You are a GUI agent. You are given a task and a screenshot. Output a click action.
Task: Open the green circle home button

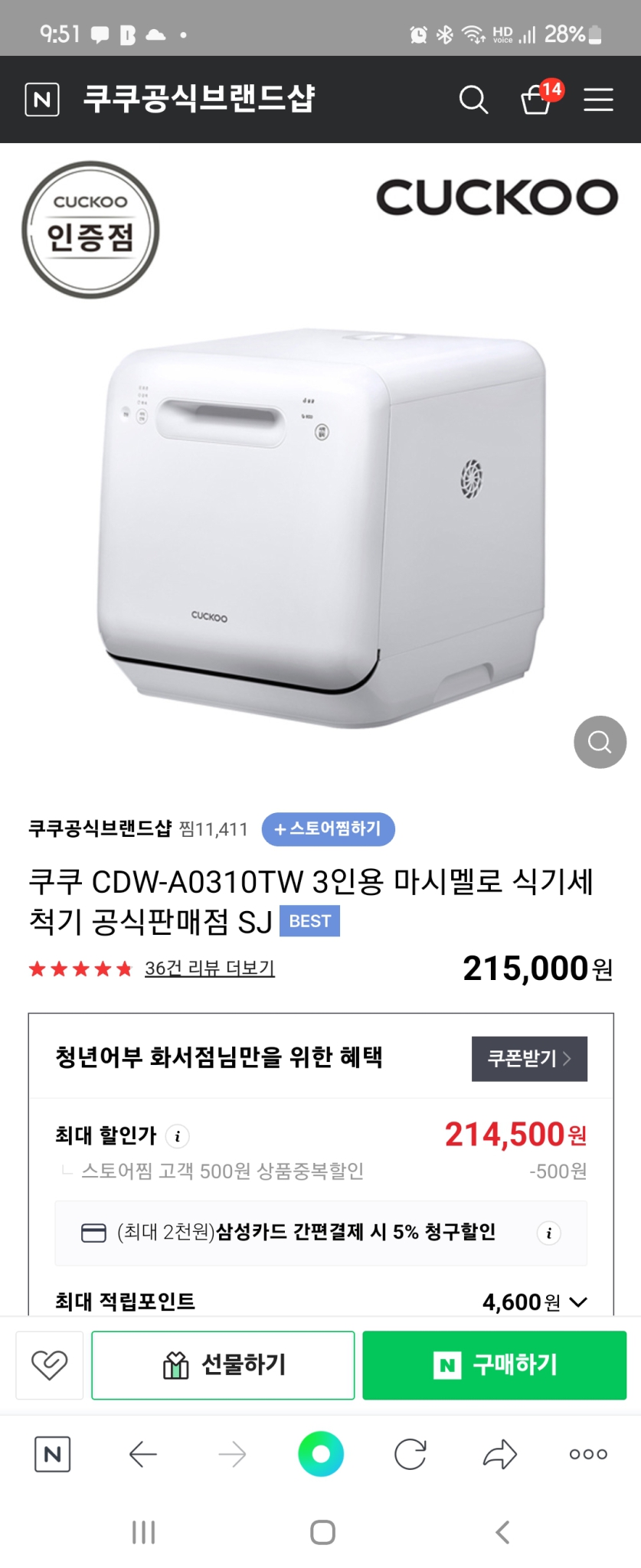tap(320, 1453)
